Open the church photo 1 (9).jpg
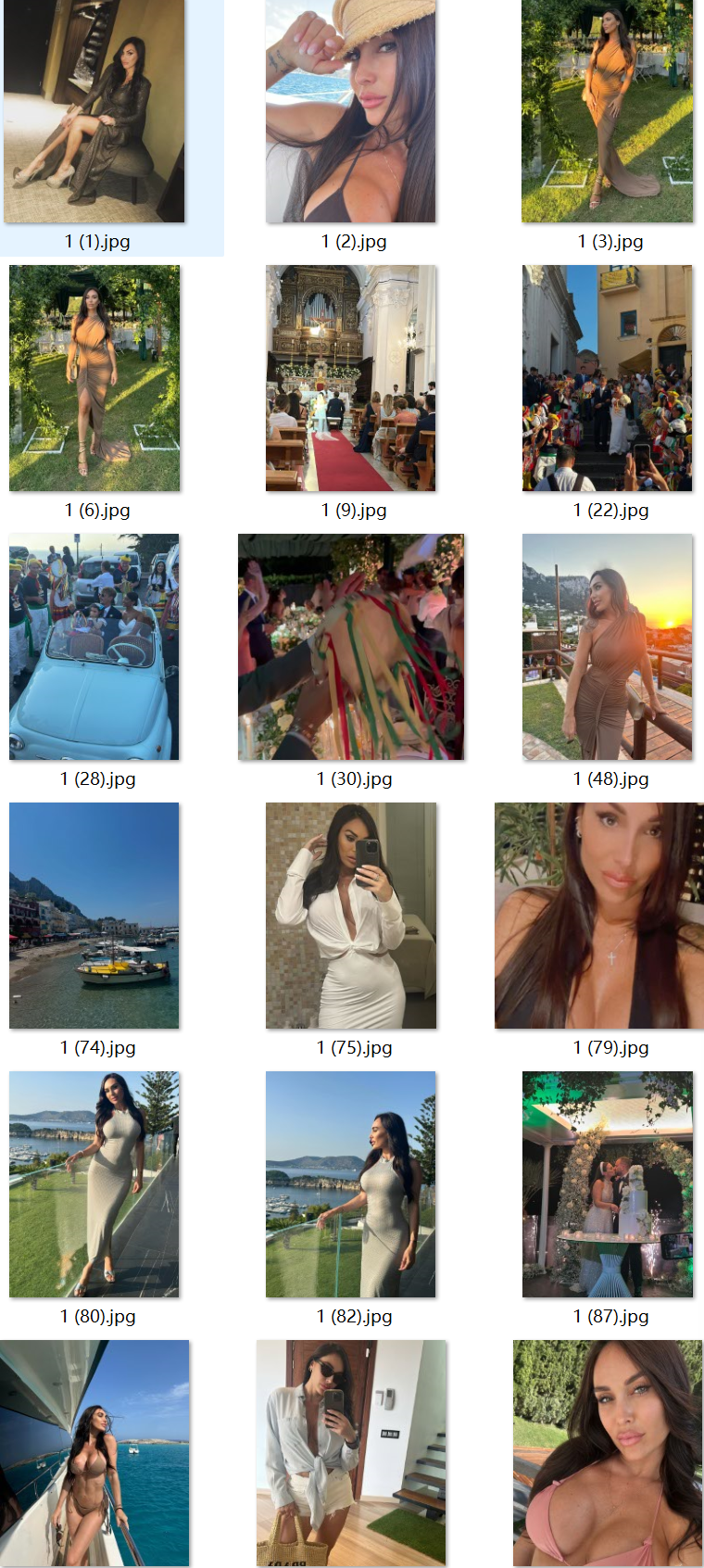 coord(350,378)
